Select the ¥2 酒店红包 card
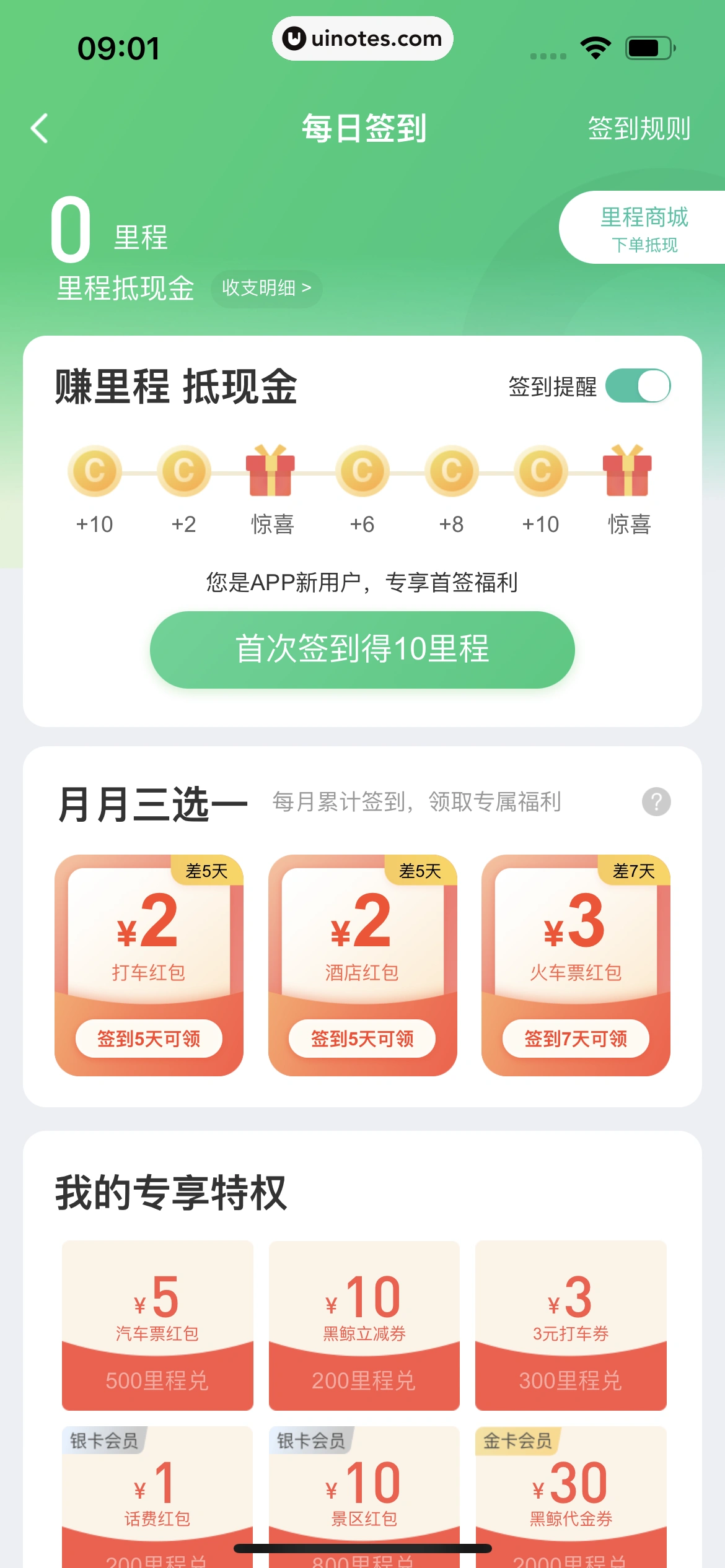 (x=362, y=965)
